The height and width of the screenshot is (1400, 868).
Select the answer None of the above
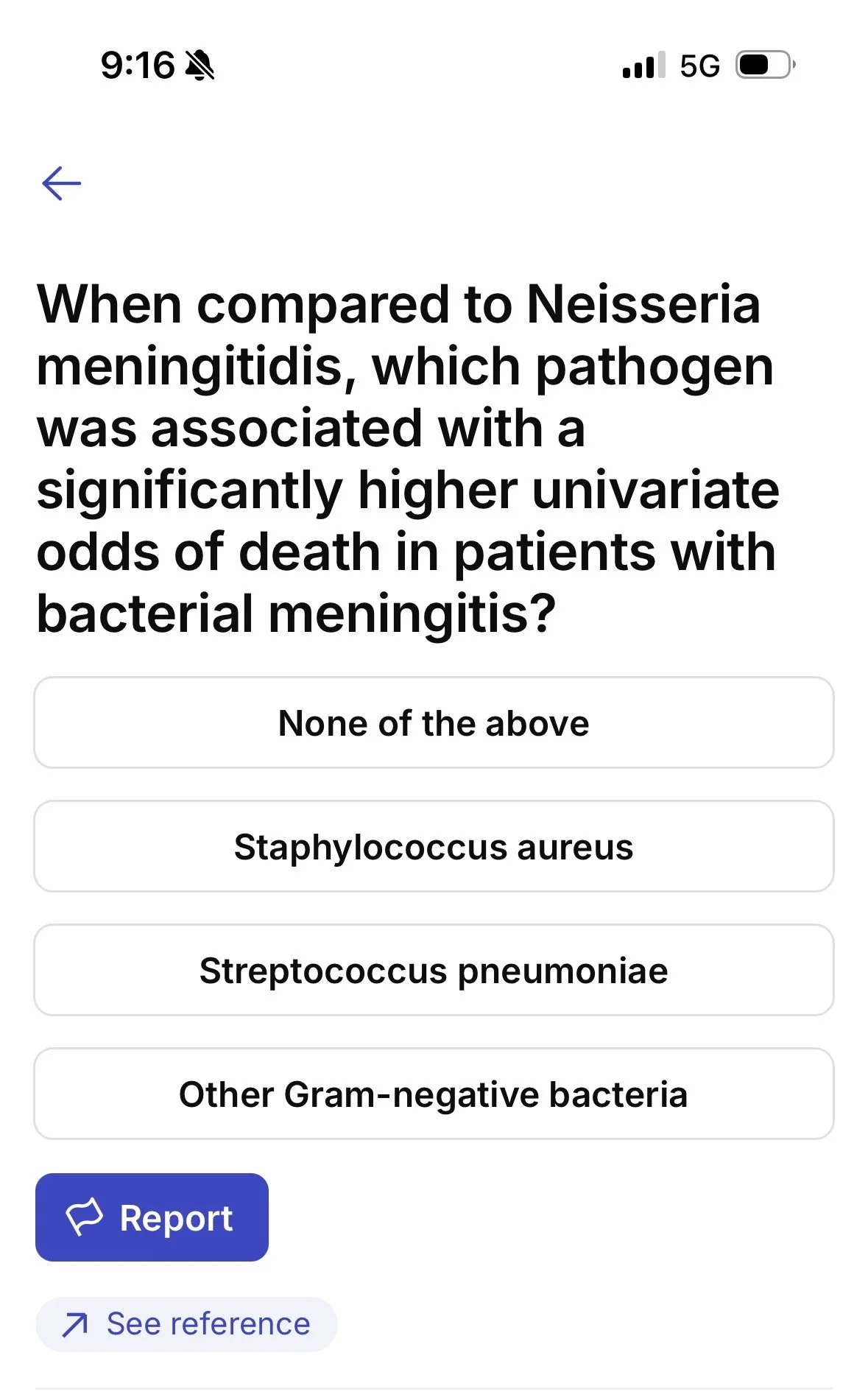(x=434, y=722)
